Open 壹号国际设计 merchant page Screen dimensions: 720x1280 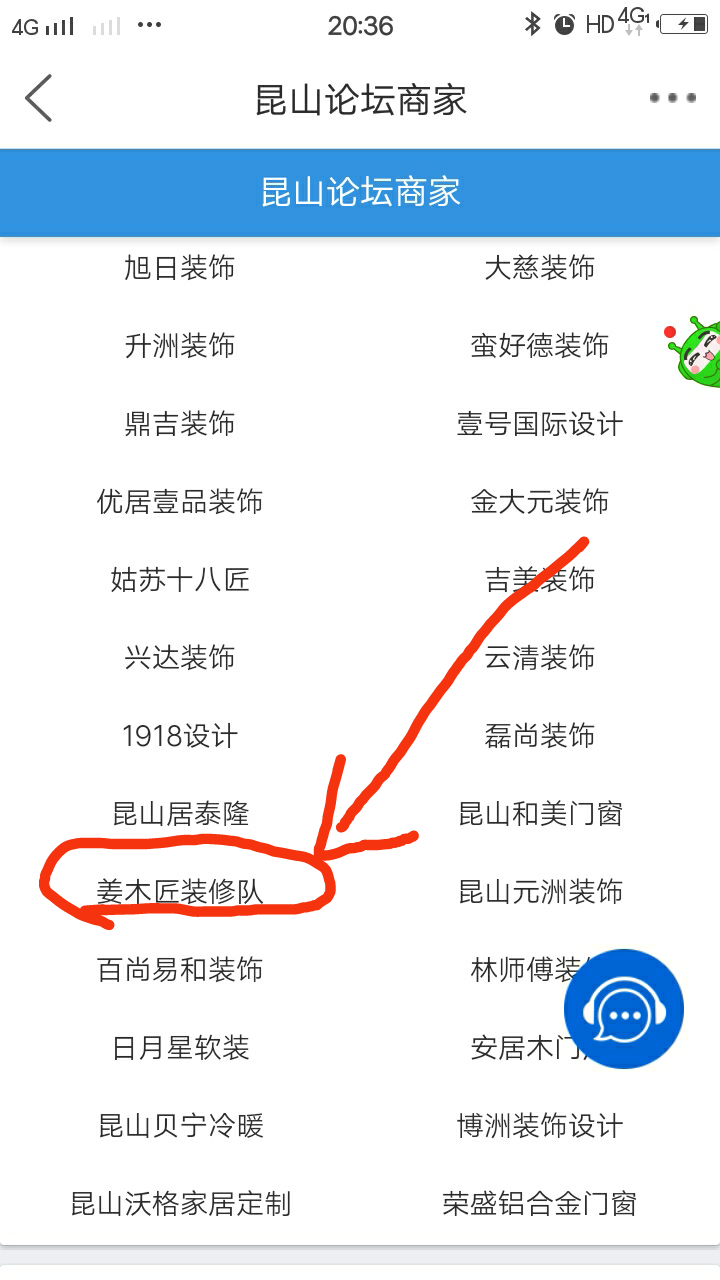(x=540, y=424)
